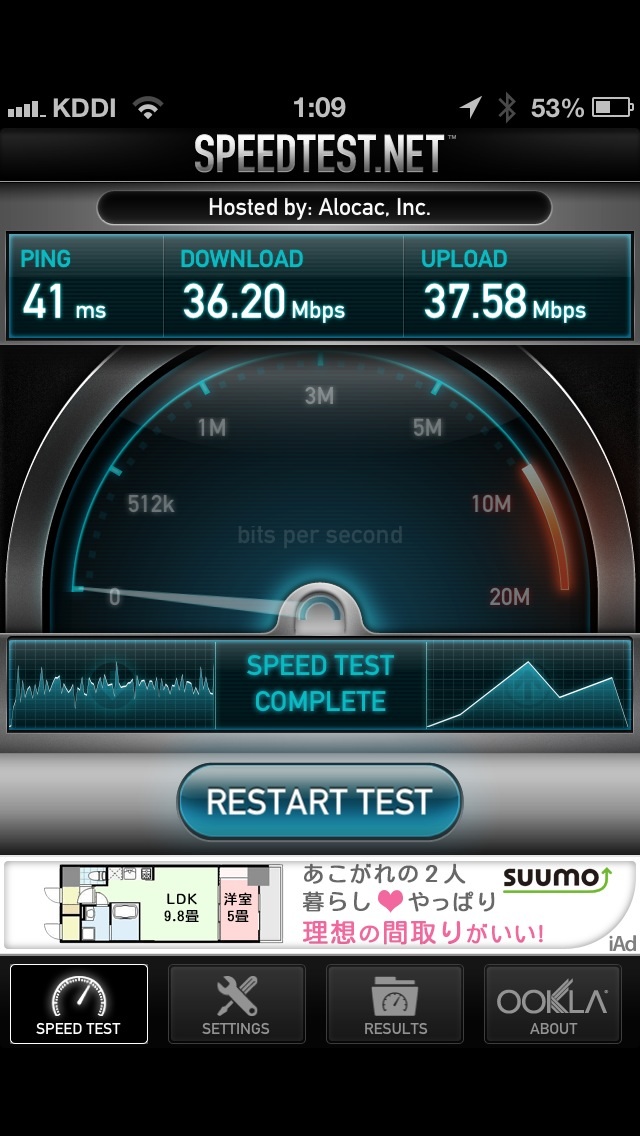This screenshot has width=640, height=1136.
Task: Select the Speed Test tab
Action: pyautogui.click(x=79, y=1003)
